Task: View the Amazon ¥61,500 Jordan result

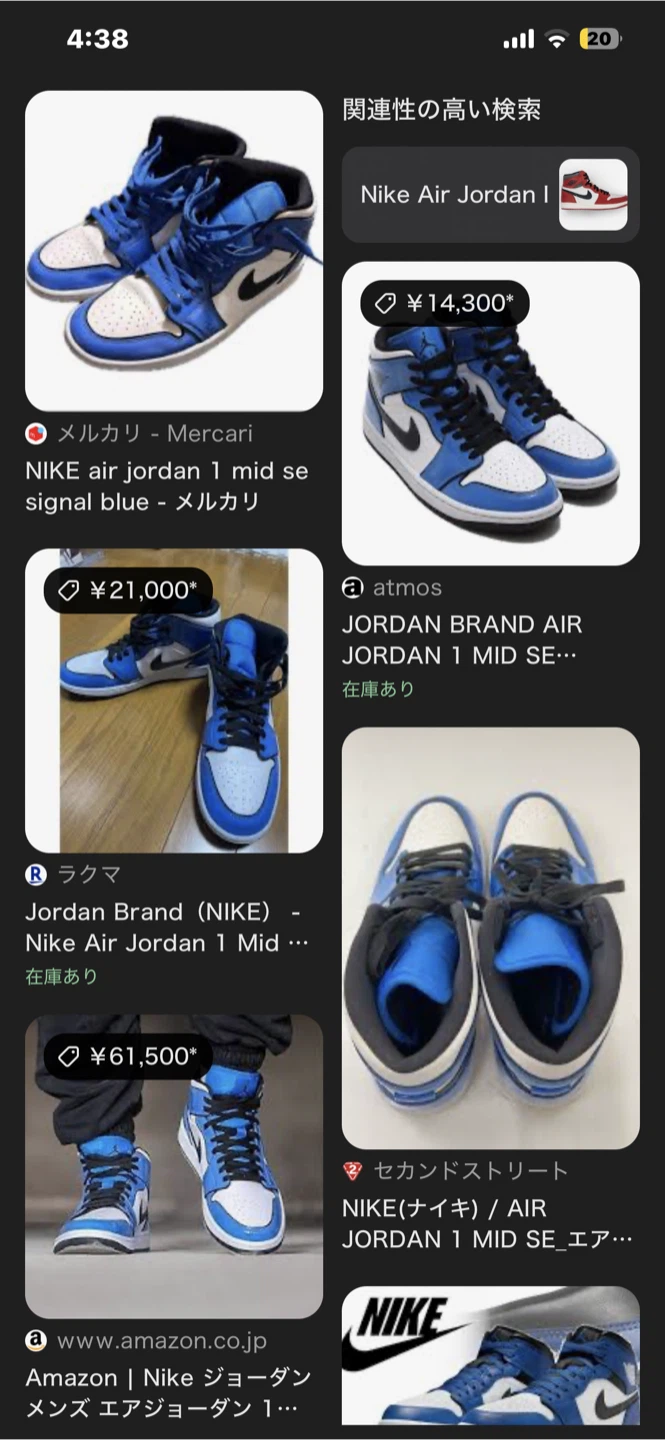Action: pyautogui.click(x=174, y=1167)
